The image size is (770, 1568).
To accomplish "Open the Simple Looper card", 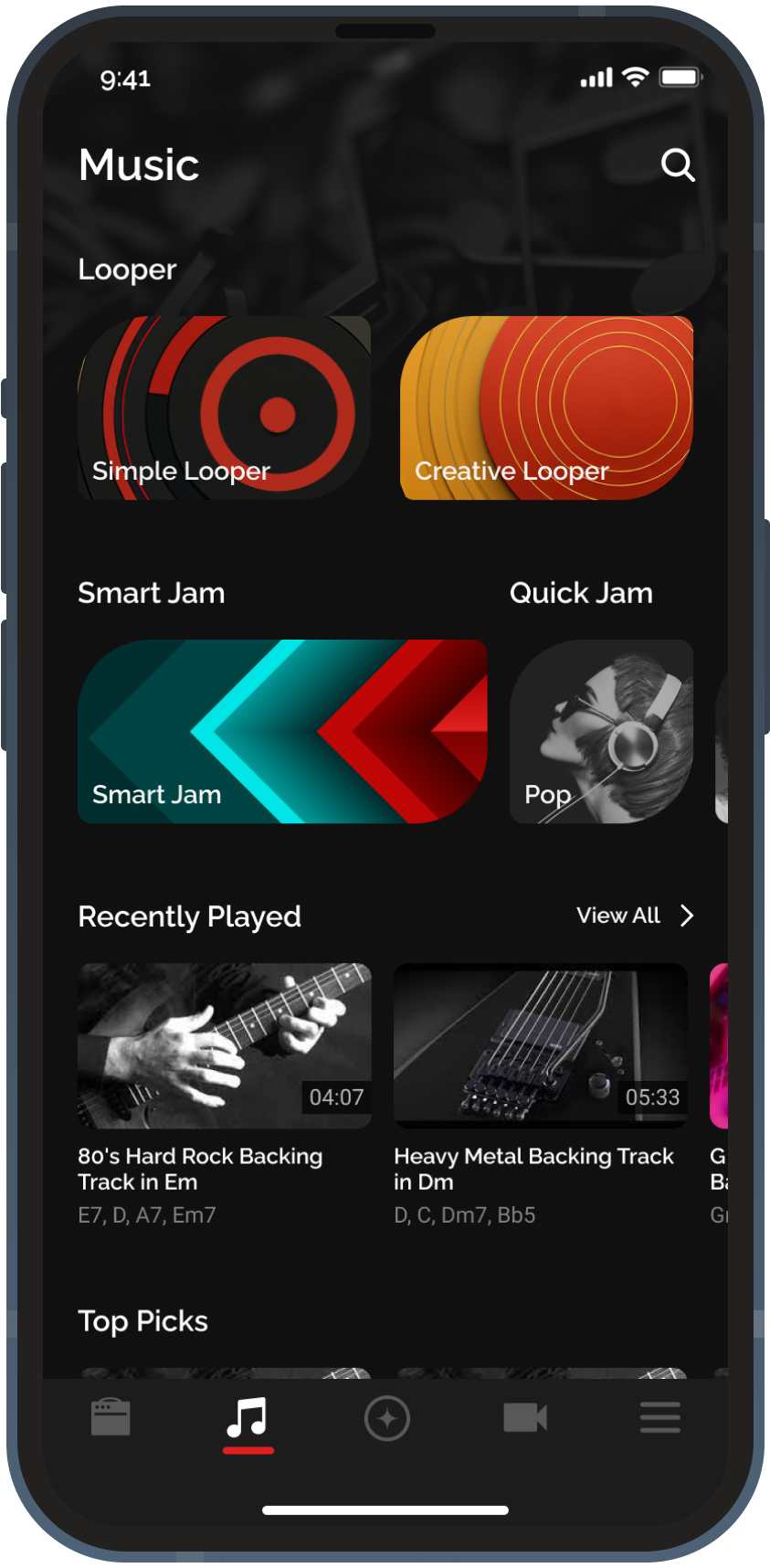I will (225, 408).
